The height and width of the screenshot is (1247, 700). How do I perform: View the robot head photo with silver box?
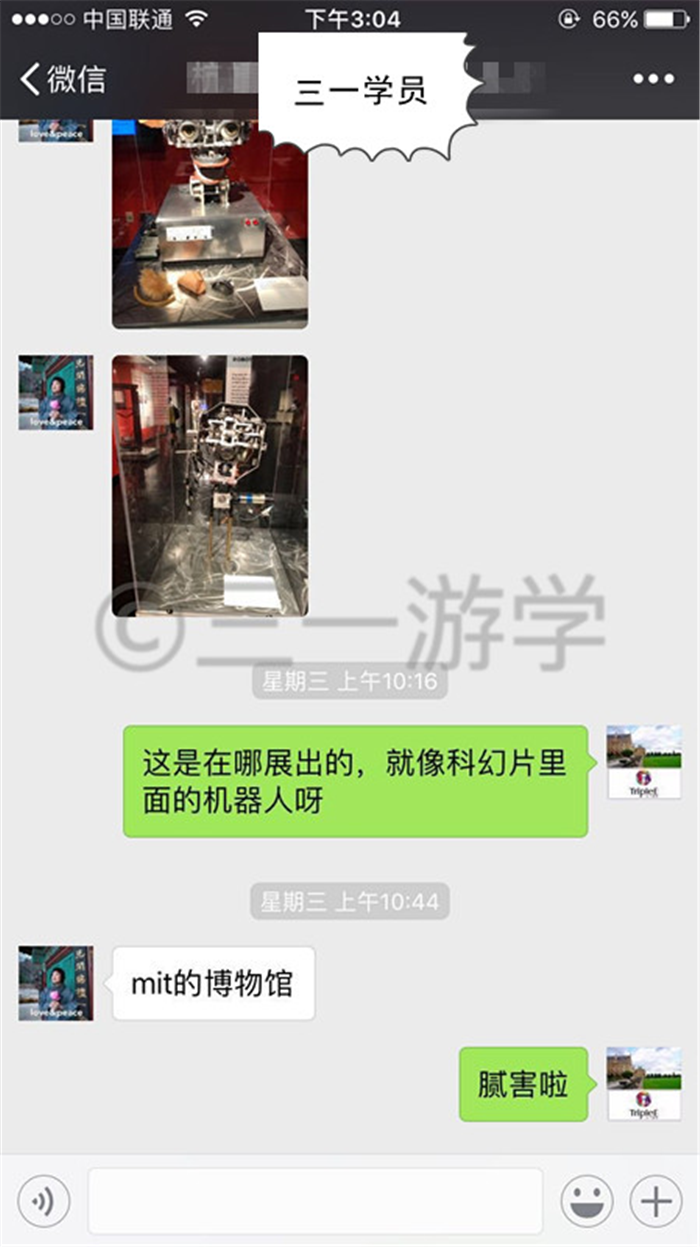pos(210,224)
